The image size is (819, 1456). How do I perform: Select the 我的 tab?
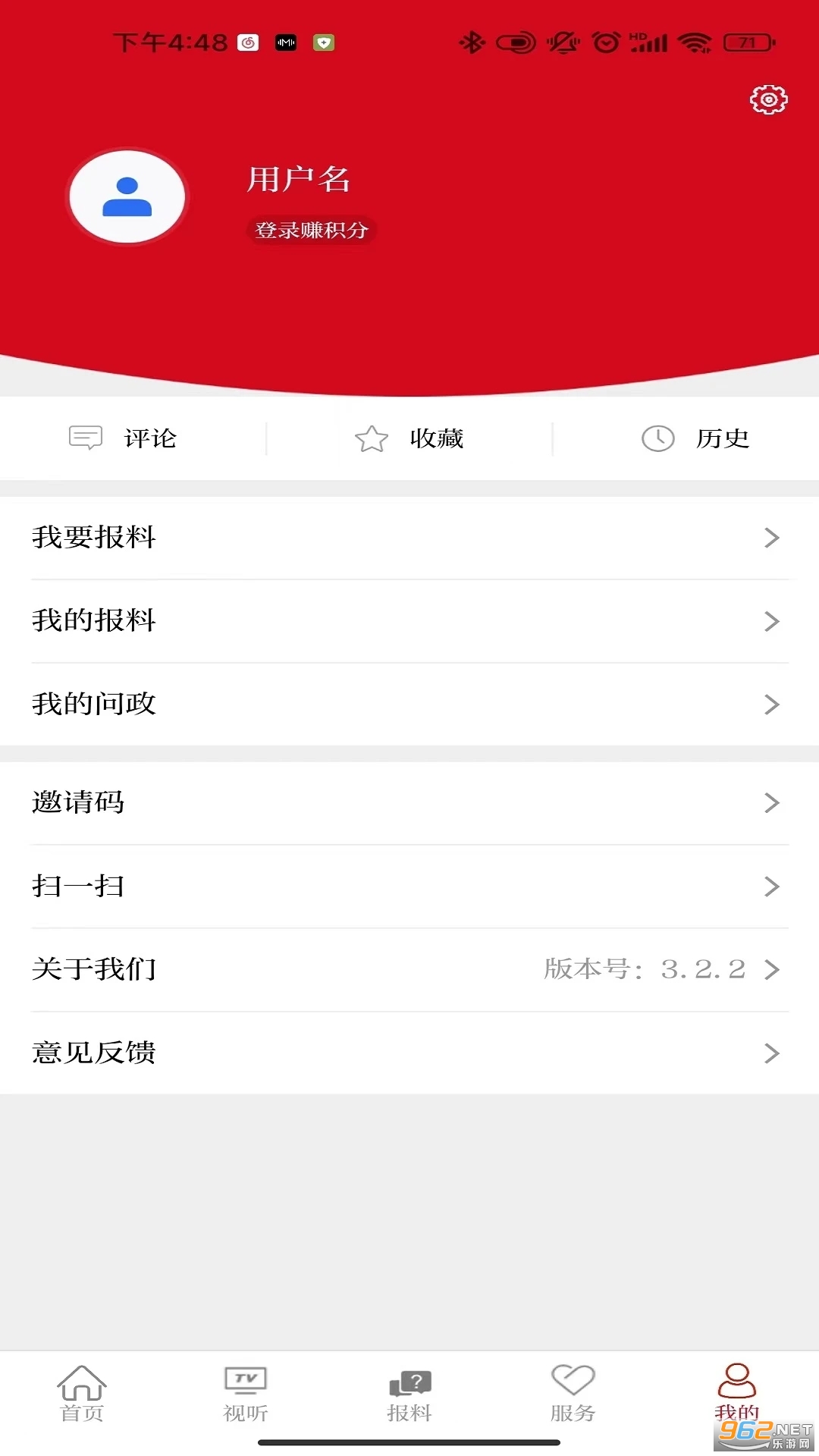[x=736, y=1392]
